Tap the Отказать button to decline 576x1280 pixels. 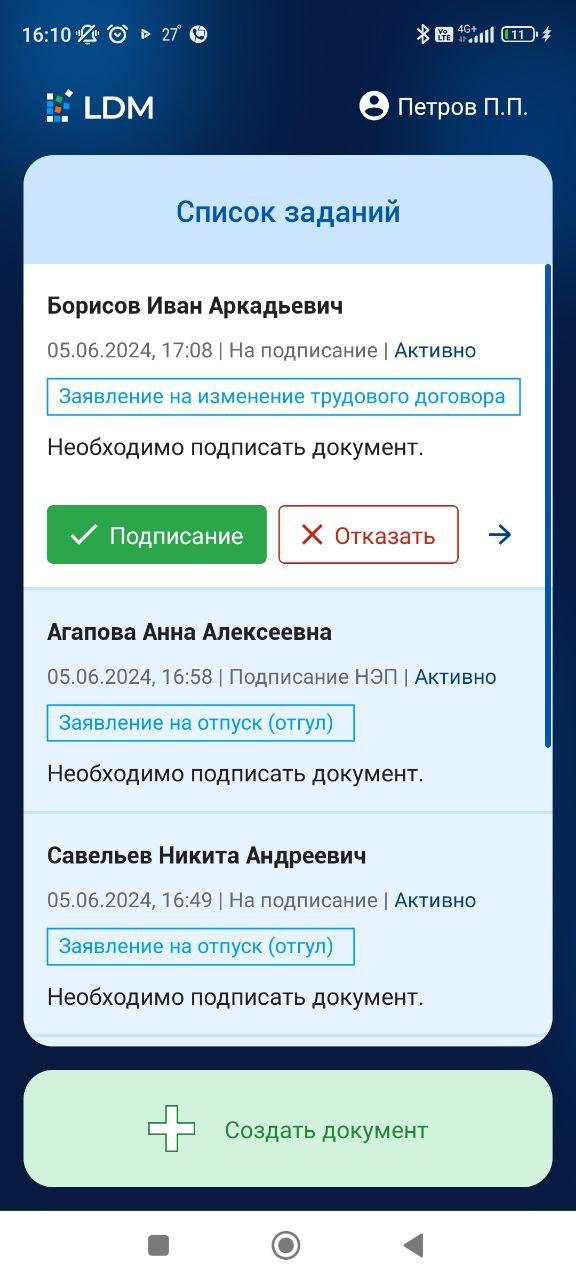tap(368, 535)
